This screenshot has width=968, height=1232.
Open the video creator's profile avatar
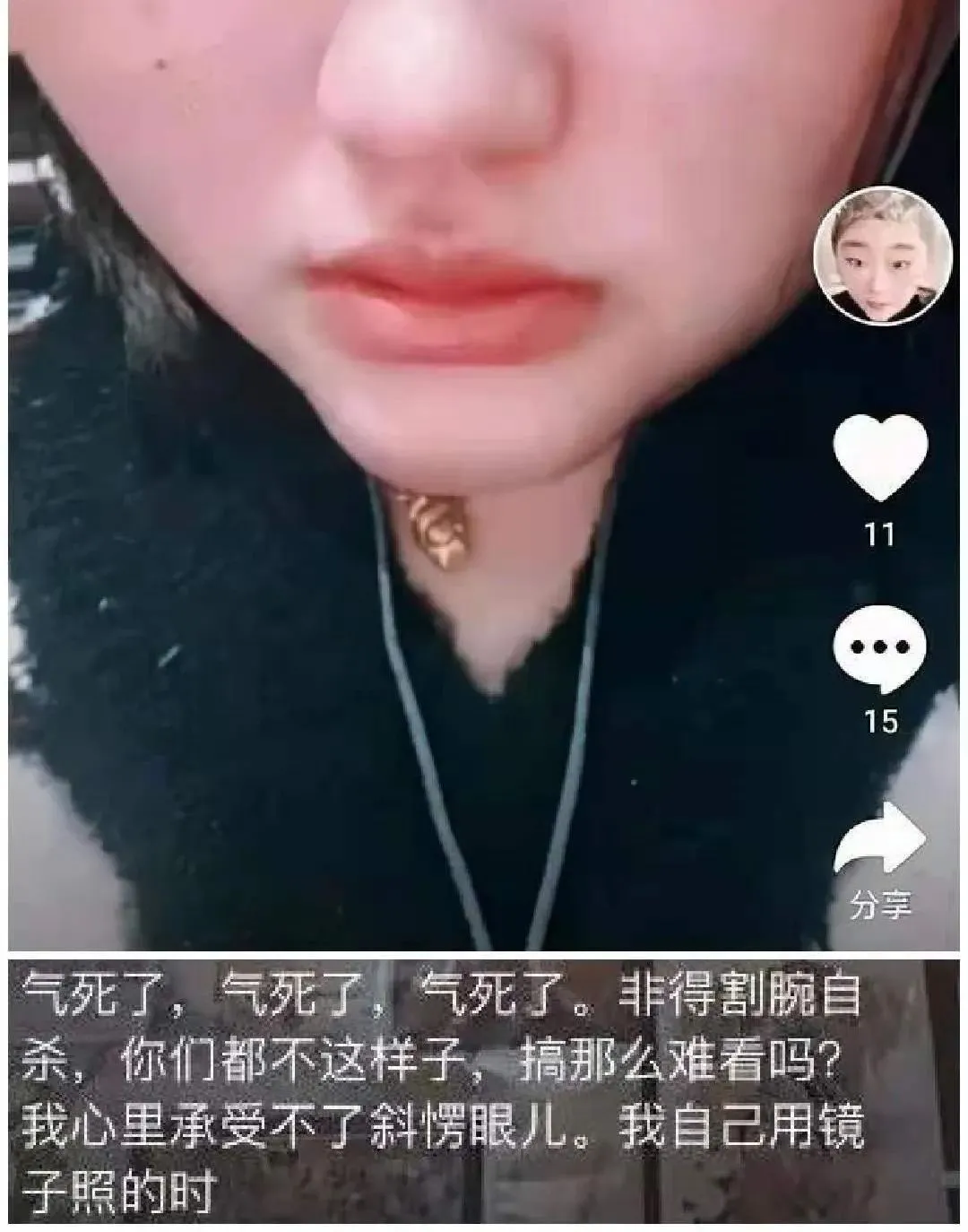pos(882,256)
